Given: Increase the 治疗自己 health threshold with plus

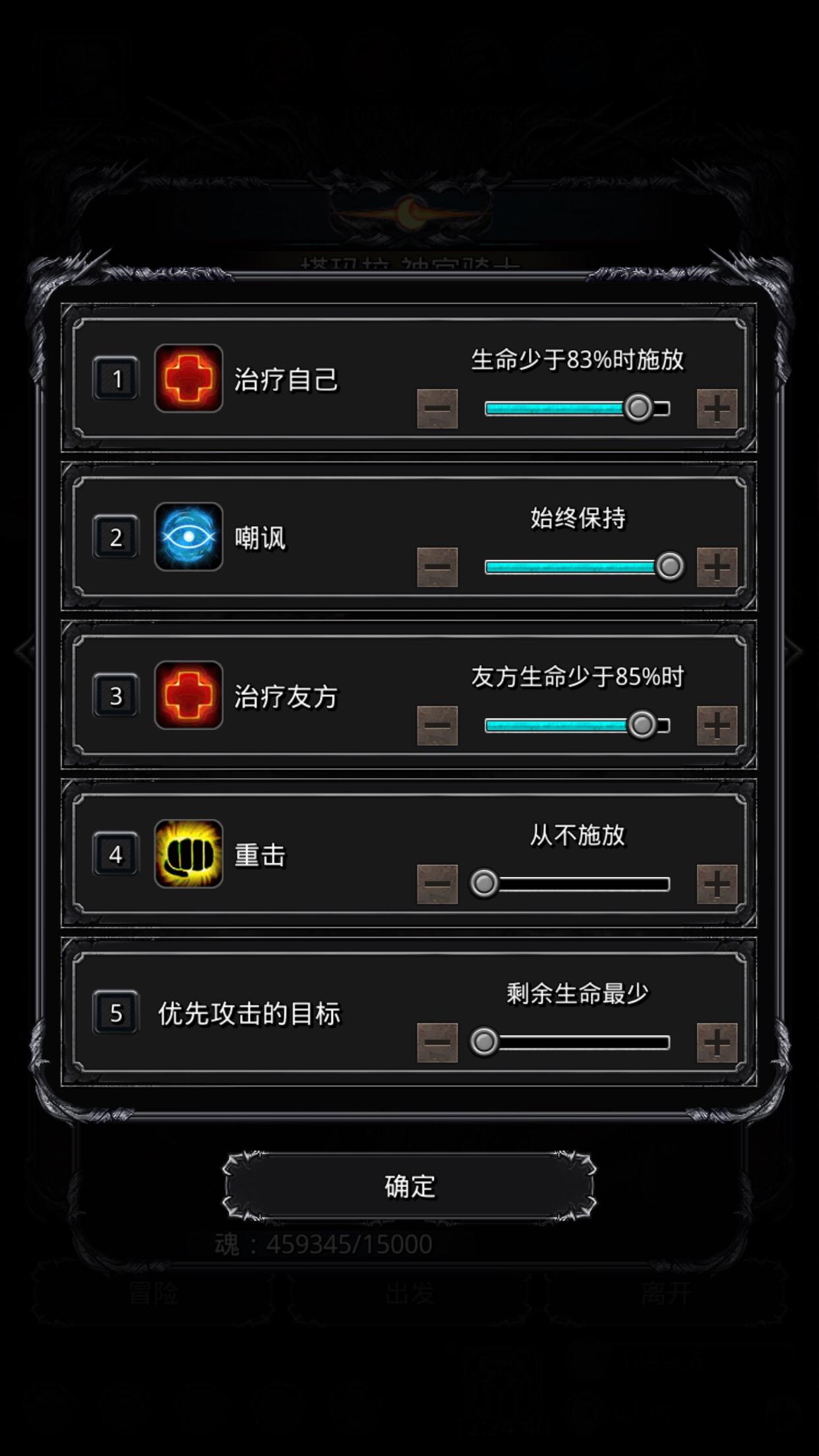Looking at the screenshot, I should click(x=717, y=409).
